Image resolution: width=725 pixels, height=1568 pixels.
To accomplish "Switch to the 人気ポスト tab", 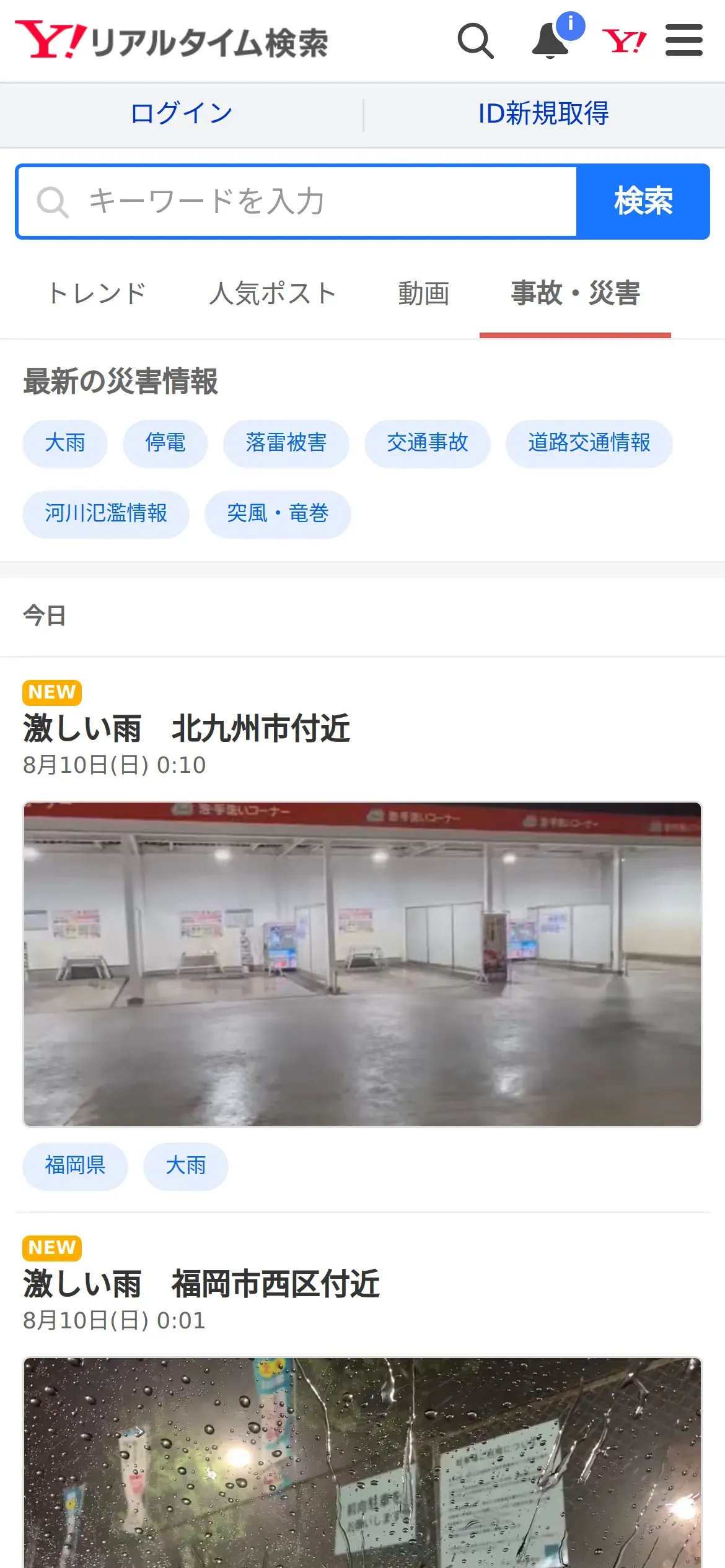I will pos(273,294).
